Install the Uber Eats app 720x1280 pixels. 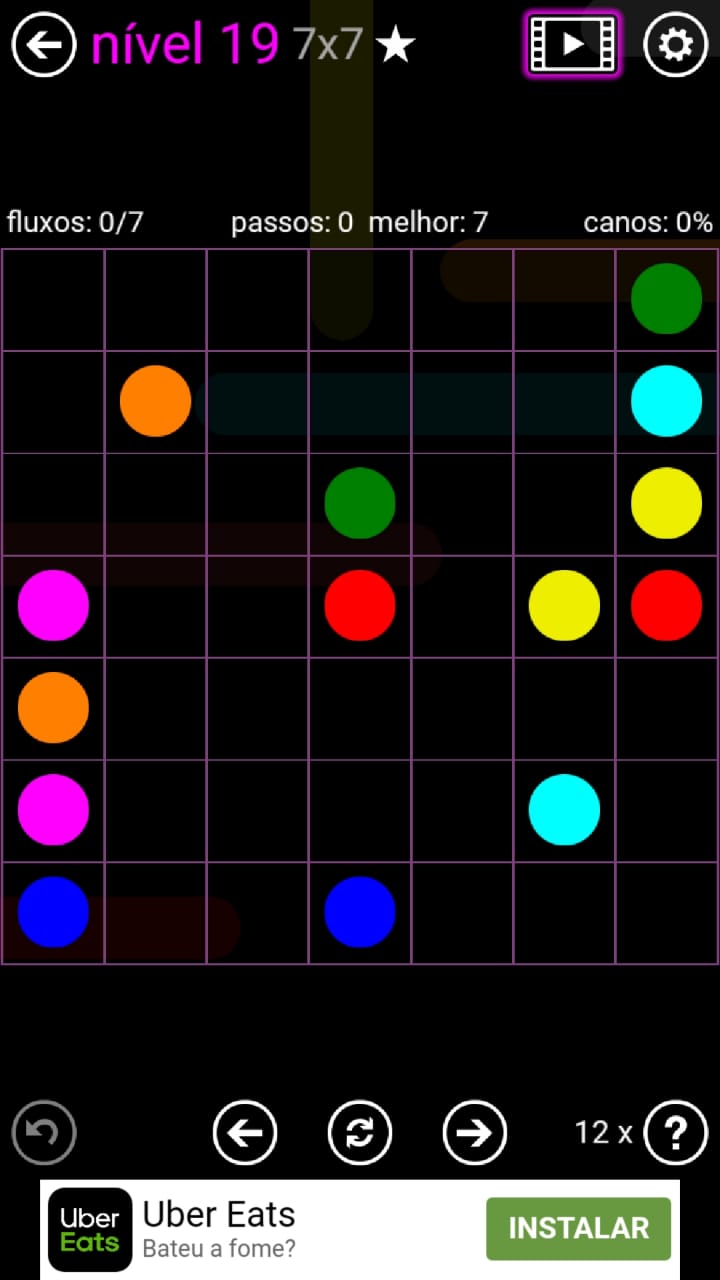tap(578, 1228)
